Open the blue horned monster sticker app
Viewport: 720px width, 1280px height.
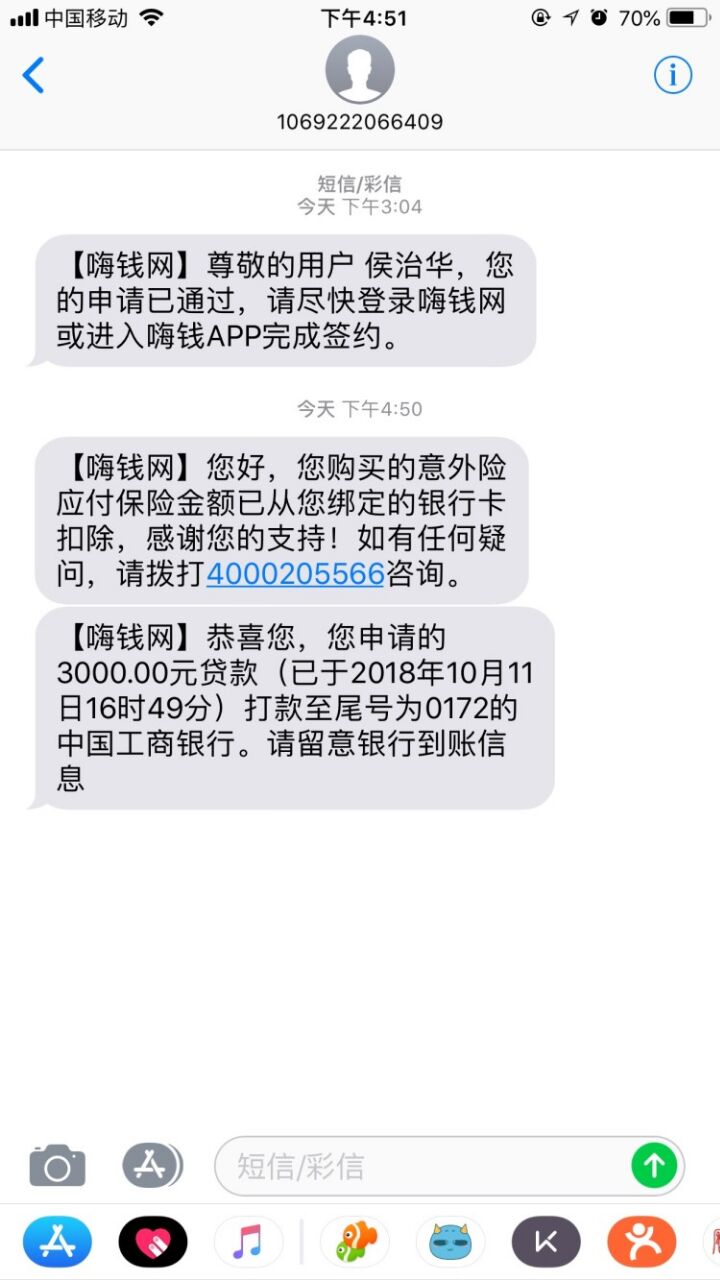(x=450, y=1242)
